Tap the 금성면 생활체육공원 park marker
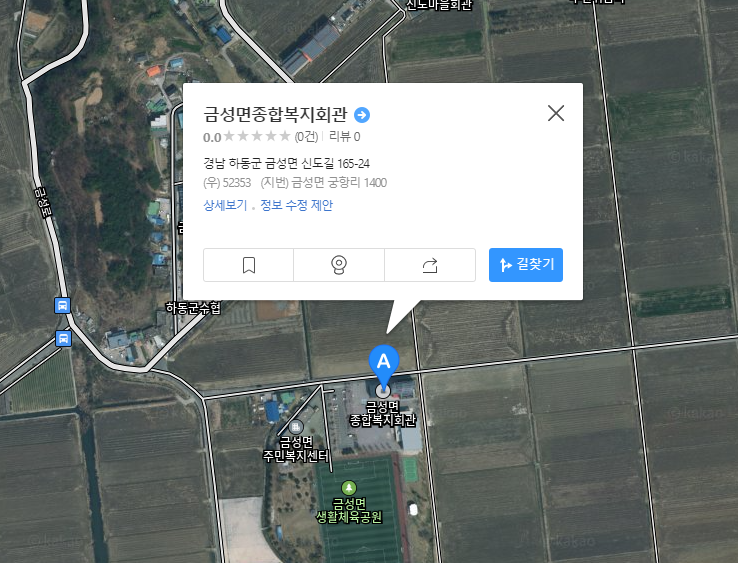The image size is (738, 563). 349,487
